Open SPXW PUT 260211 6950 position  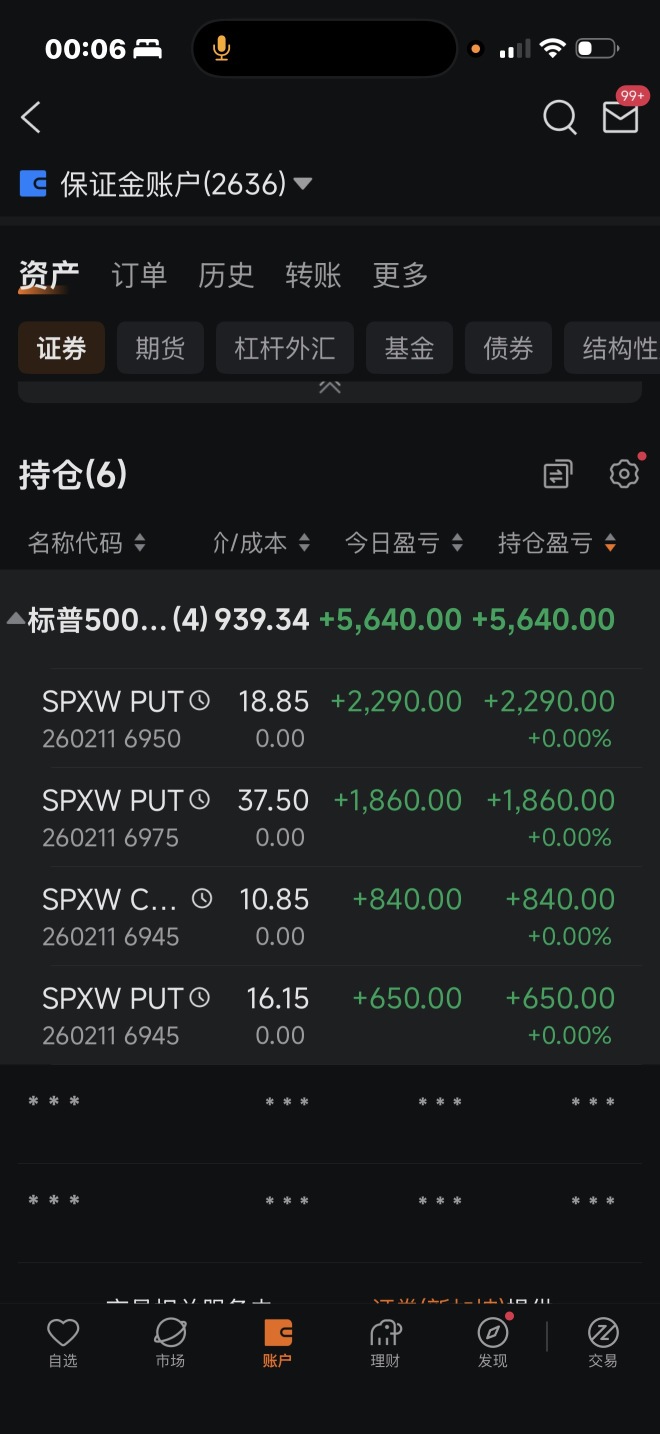pyautogui.click(x=330, y=718)
